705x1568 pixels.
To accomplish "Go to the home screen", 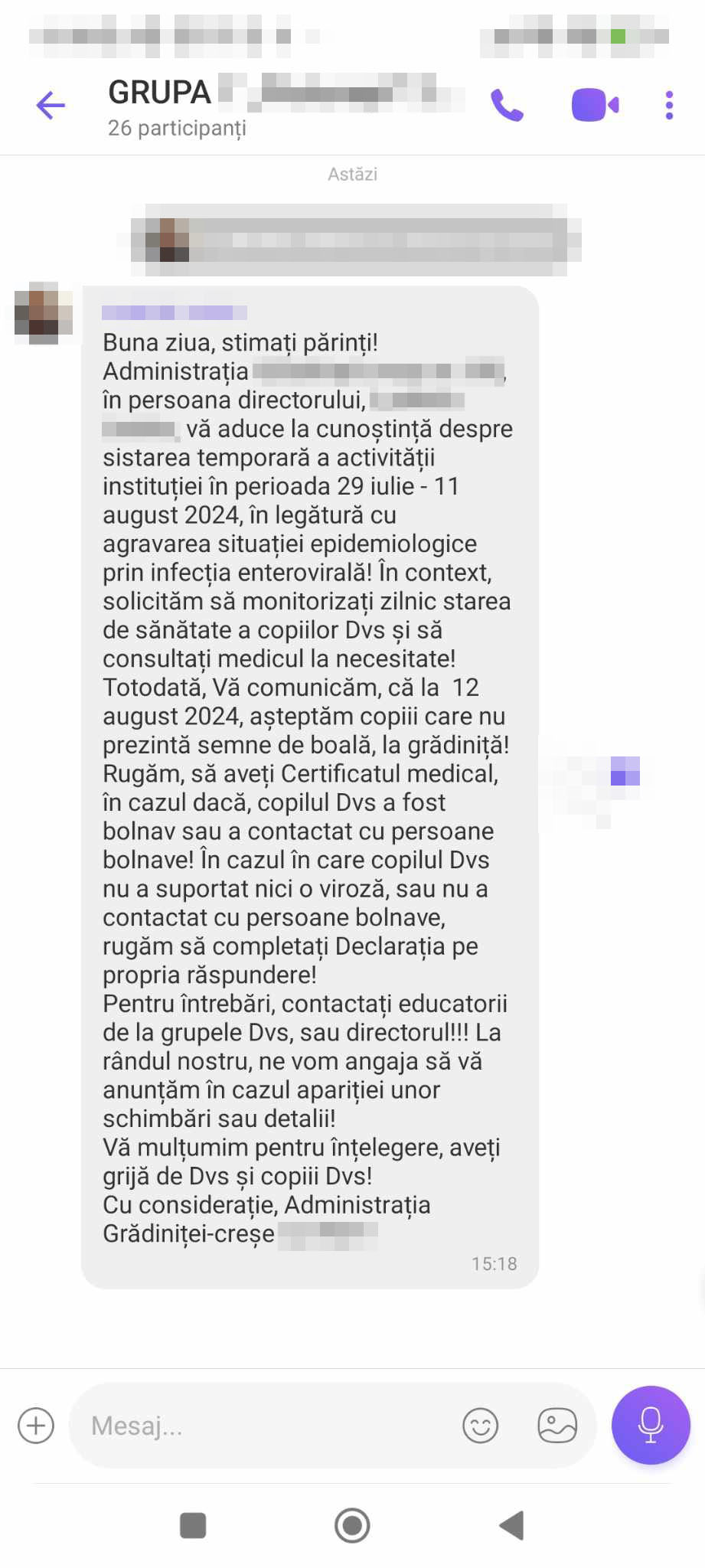I will (x=352, y=1525).
